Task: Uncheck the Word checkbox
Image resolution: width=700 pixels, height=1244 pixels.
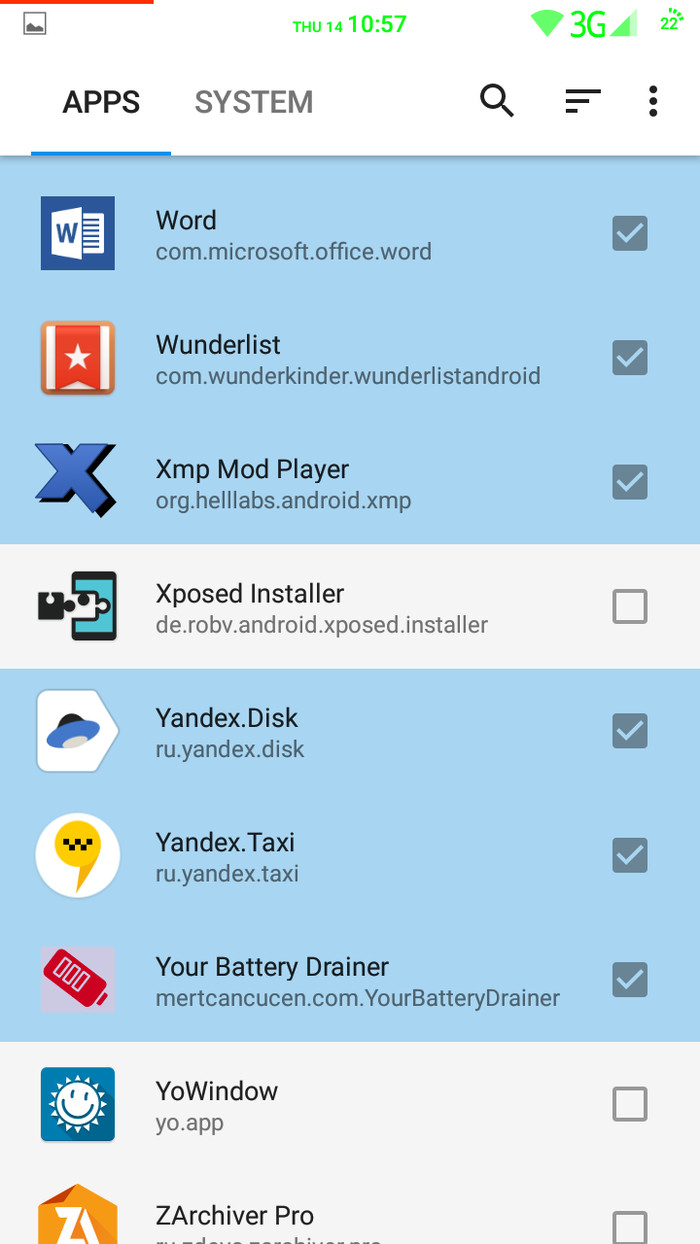Action: coord(630,233)
